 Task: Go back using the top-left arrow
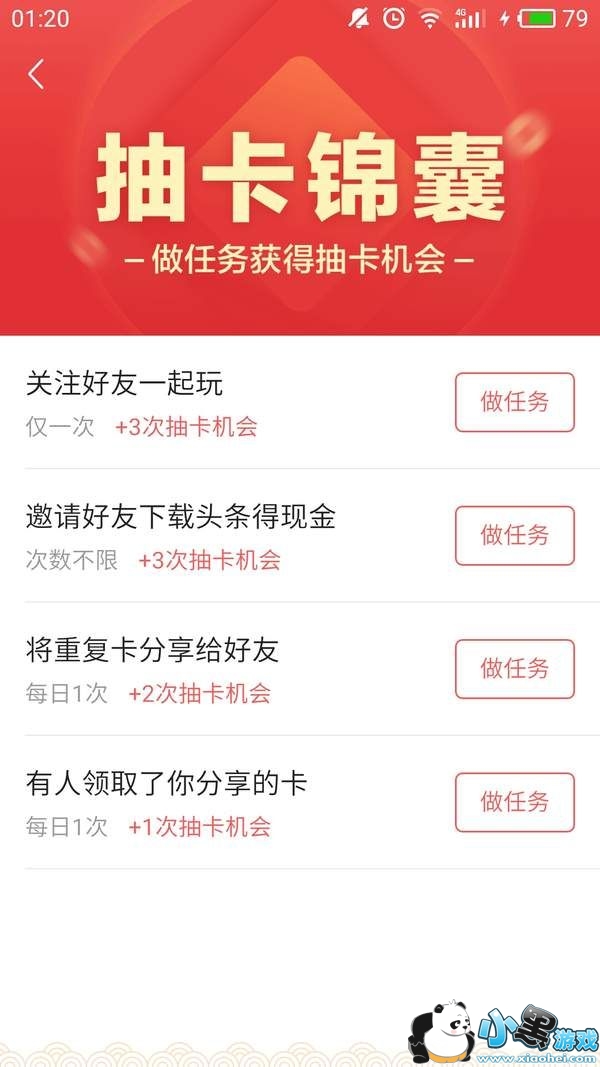[37, 74]
